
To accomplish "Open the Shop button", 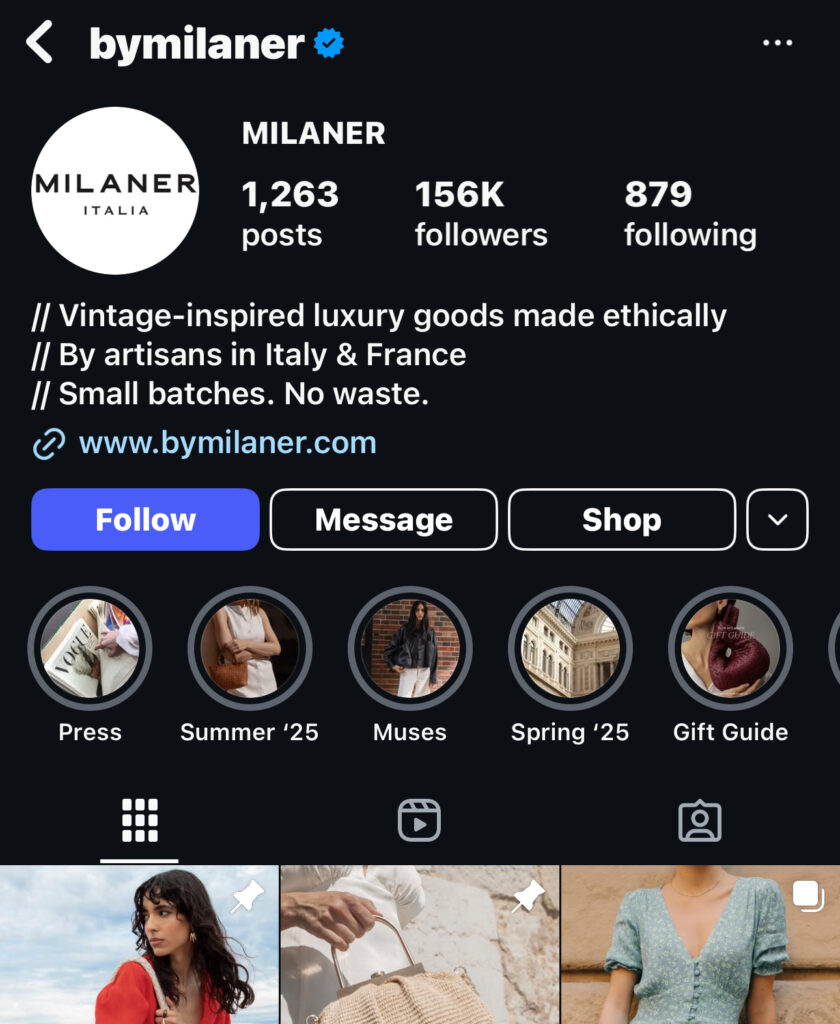I will (x=622, y=519).
